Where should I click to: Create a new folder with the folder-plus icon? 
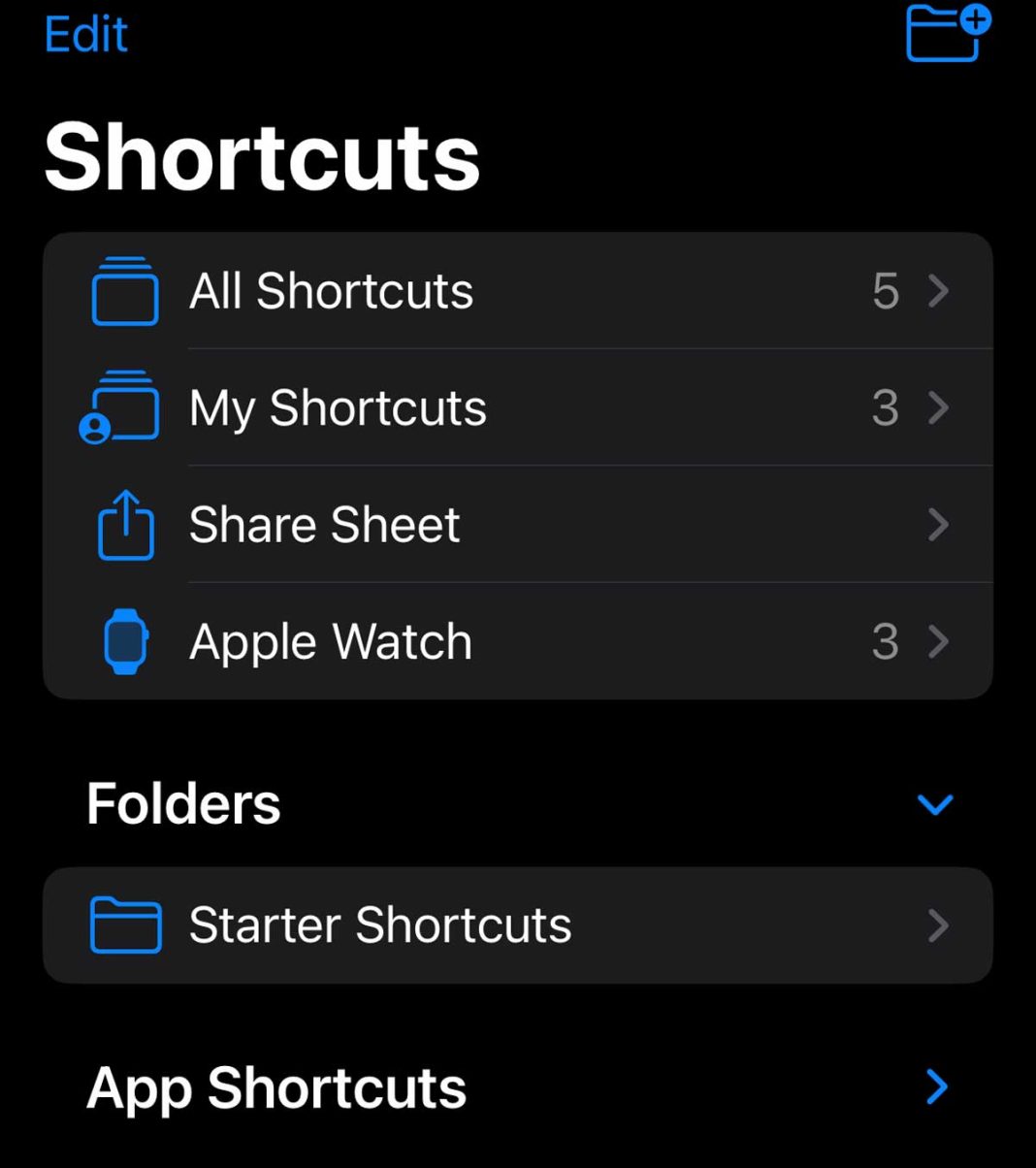point(945,34)
